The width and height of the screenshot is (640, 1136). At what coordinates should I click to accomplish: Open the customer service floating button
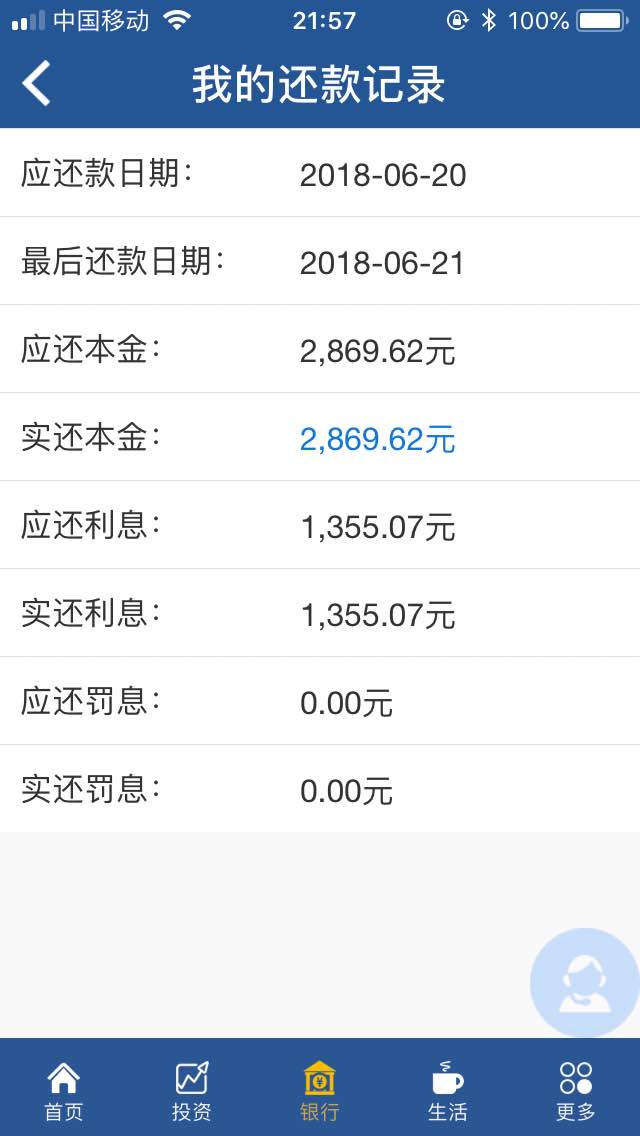[x=584, y=982]
